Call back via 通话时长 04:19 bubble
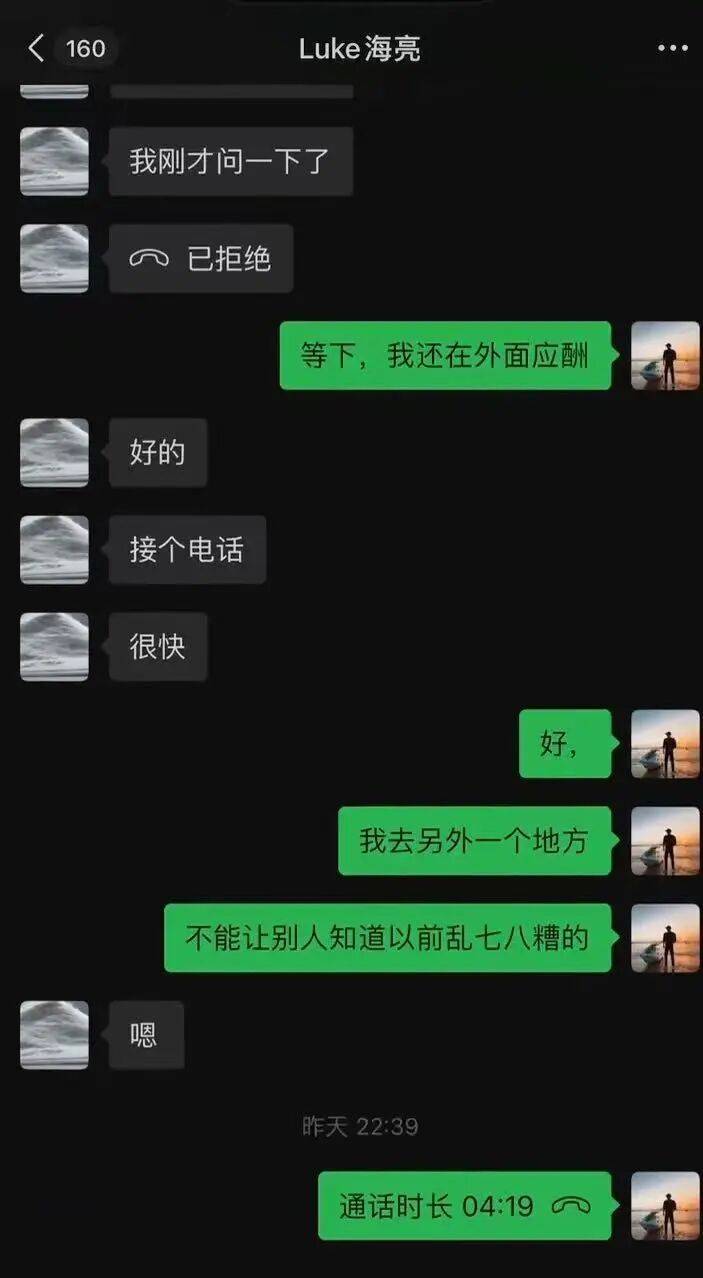 pos(464,1206)
